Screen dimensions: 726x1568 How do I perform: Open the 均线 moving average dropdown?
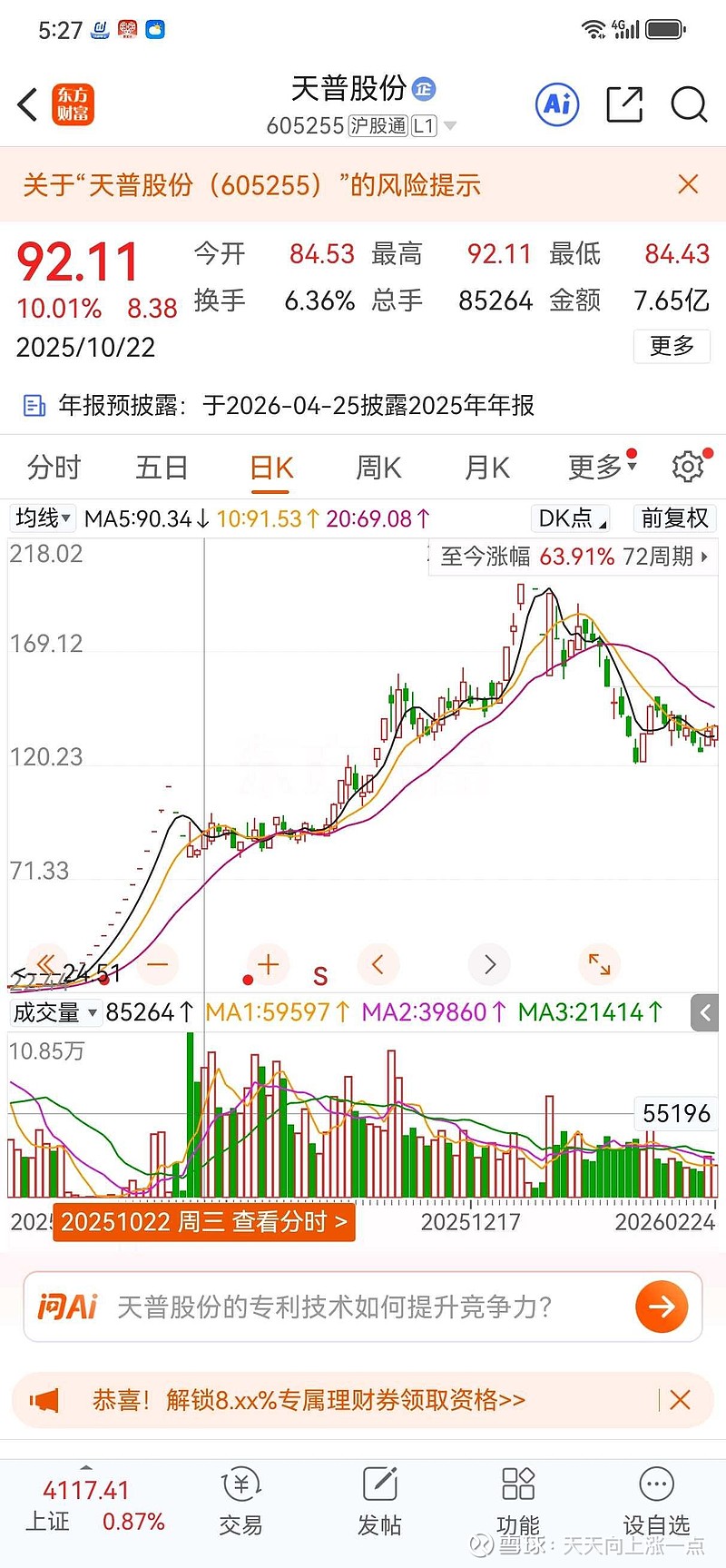(42, 518)
